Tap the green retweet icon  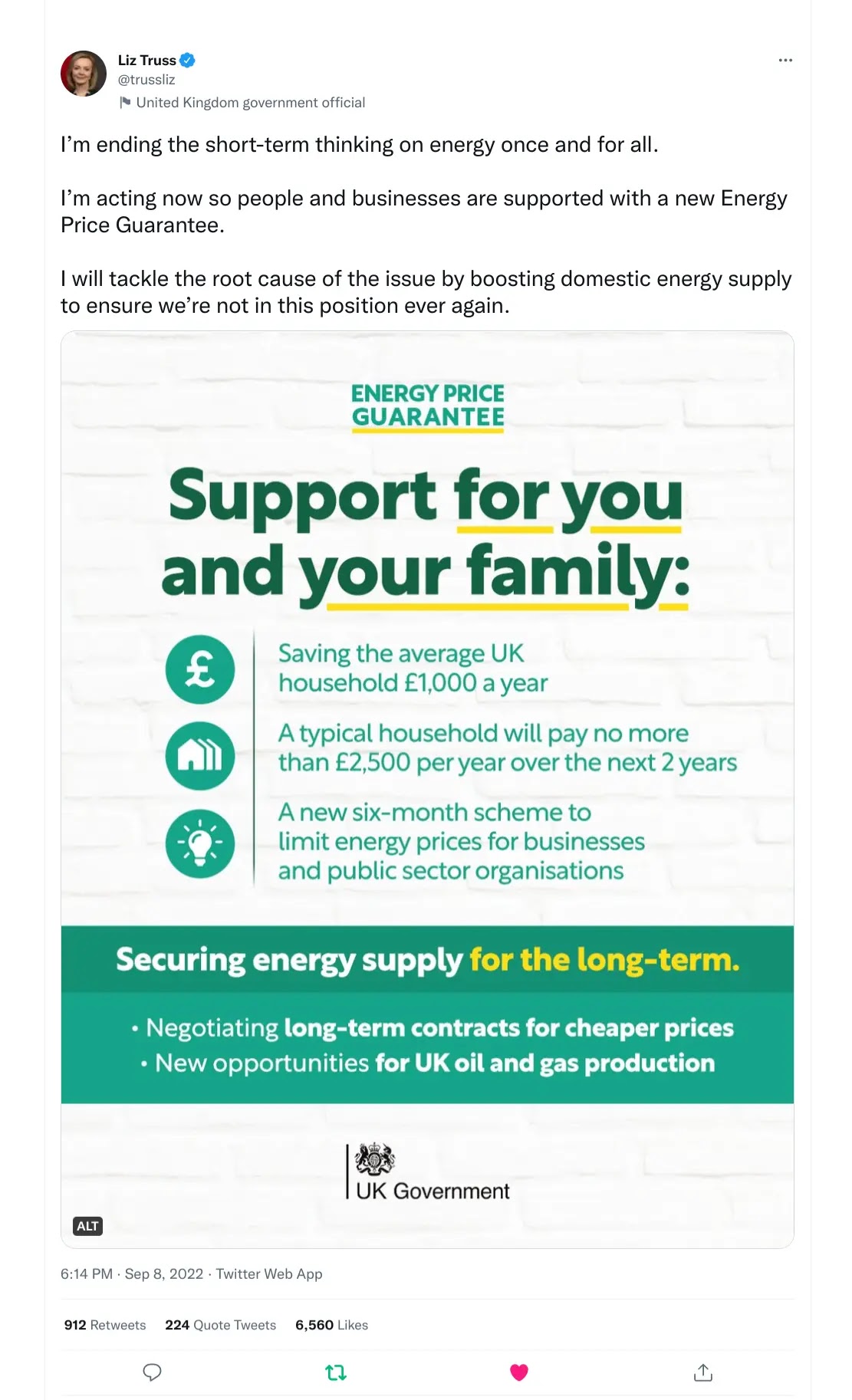pos(336,1372)
